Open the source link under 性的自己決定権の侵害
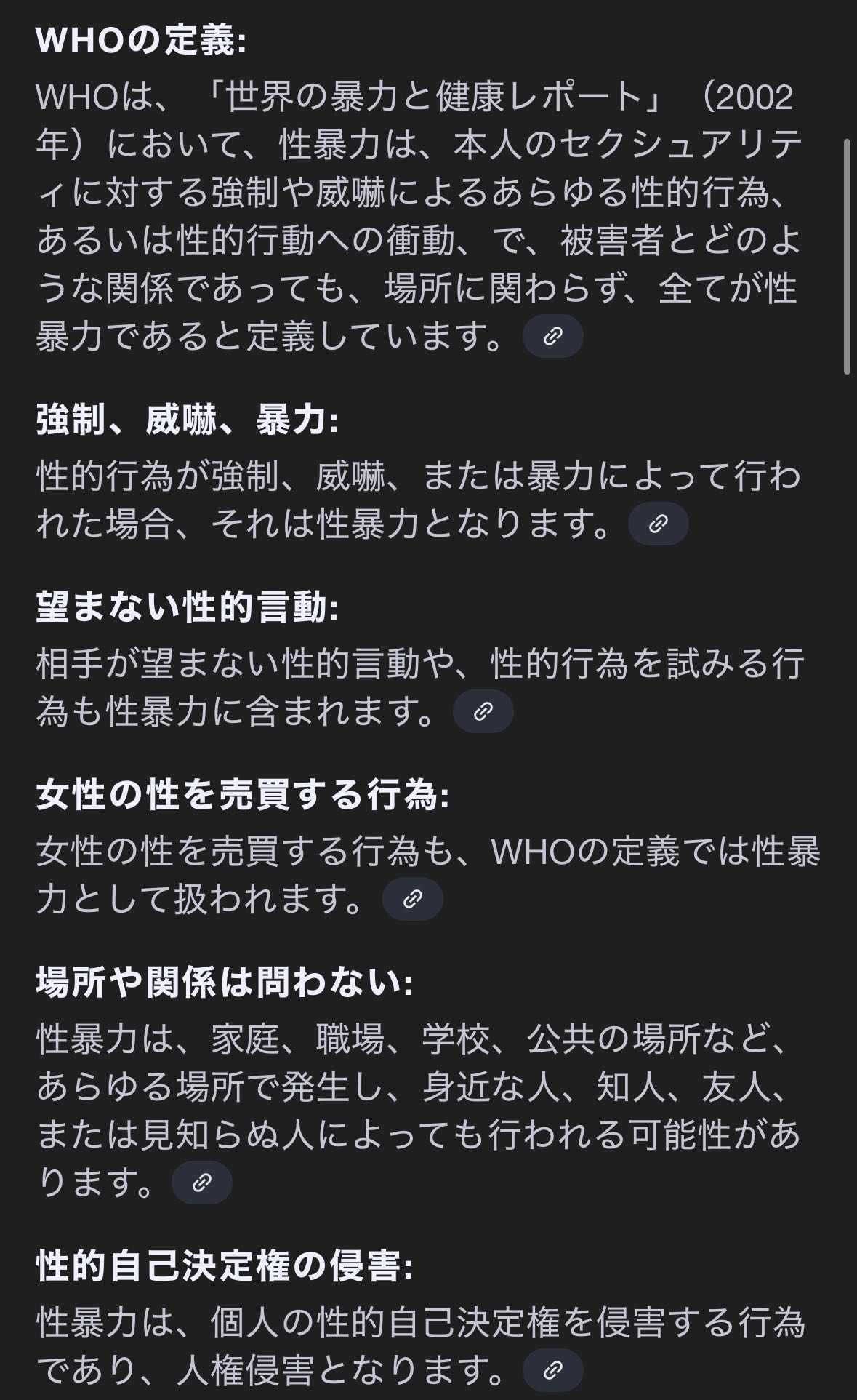Viewport: 857px width, 1400px height. pyautogui.click(x=553, y=1370)
